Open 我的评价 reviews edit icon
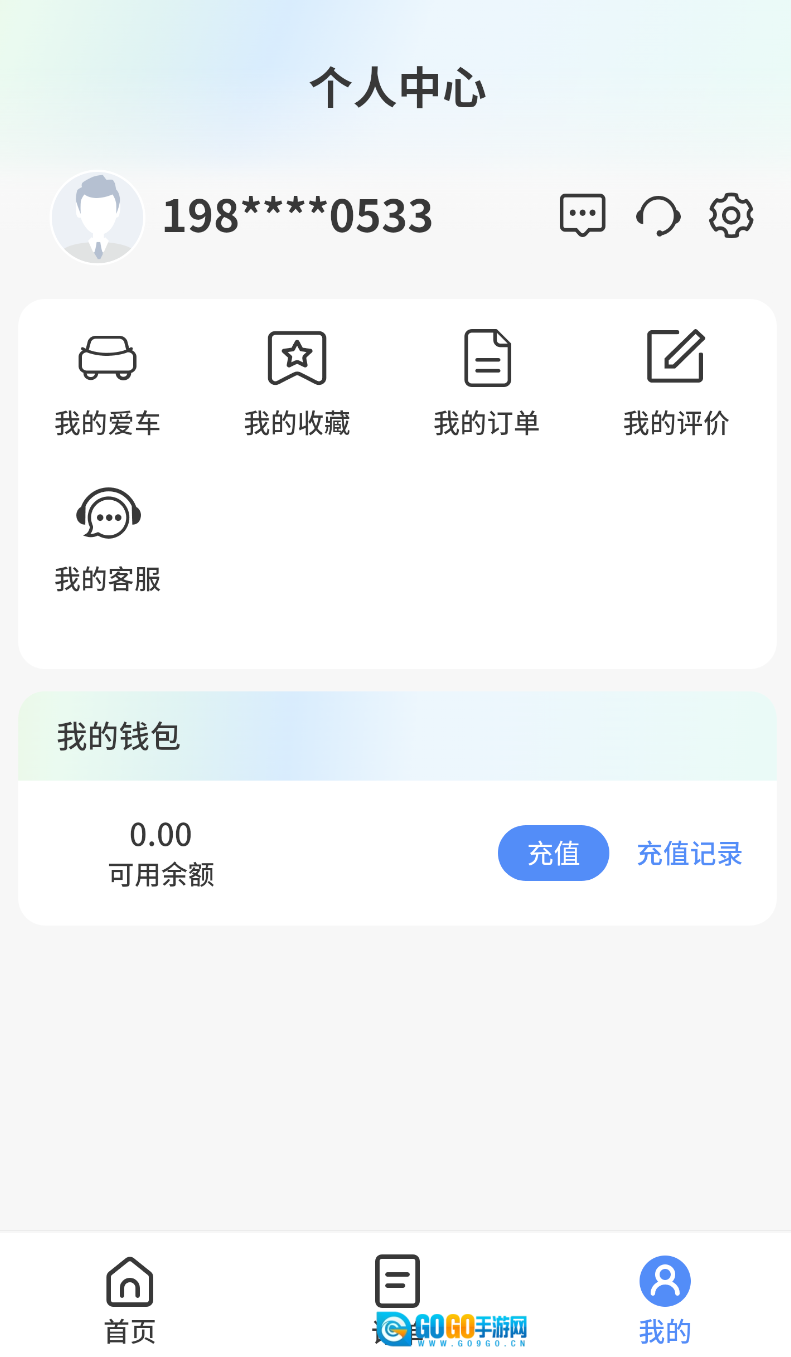The width and height of the screenshot is (791, 1357). tap(676, 357)
